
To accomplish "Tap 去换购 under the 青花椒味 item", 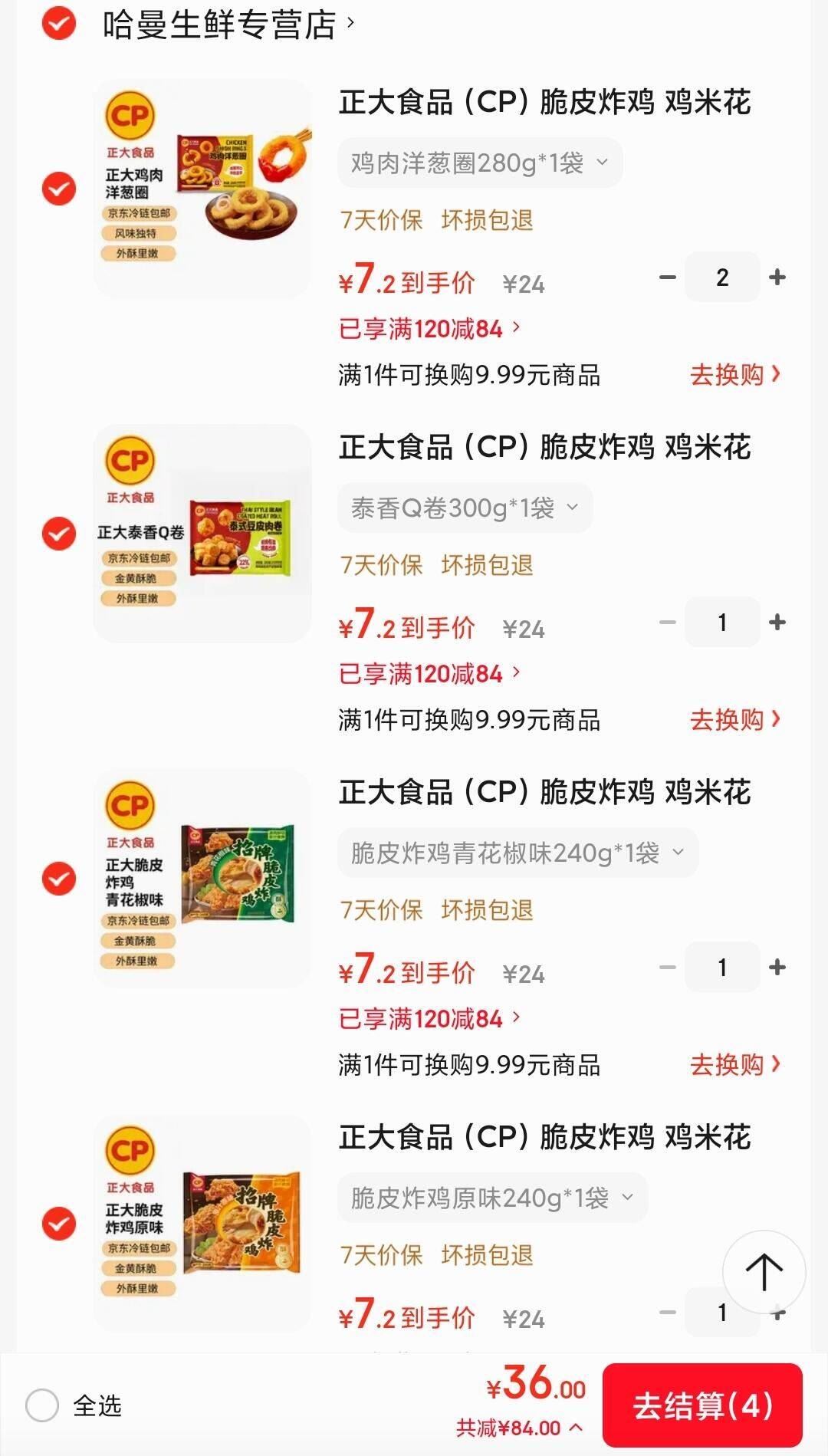I will click(x=734, y=1065).
